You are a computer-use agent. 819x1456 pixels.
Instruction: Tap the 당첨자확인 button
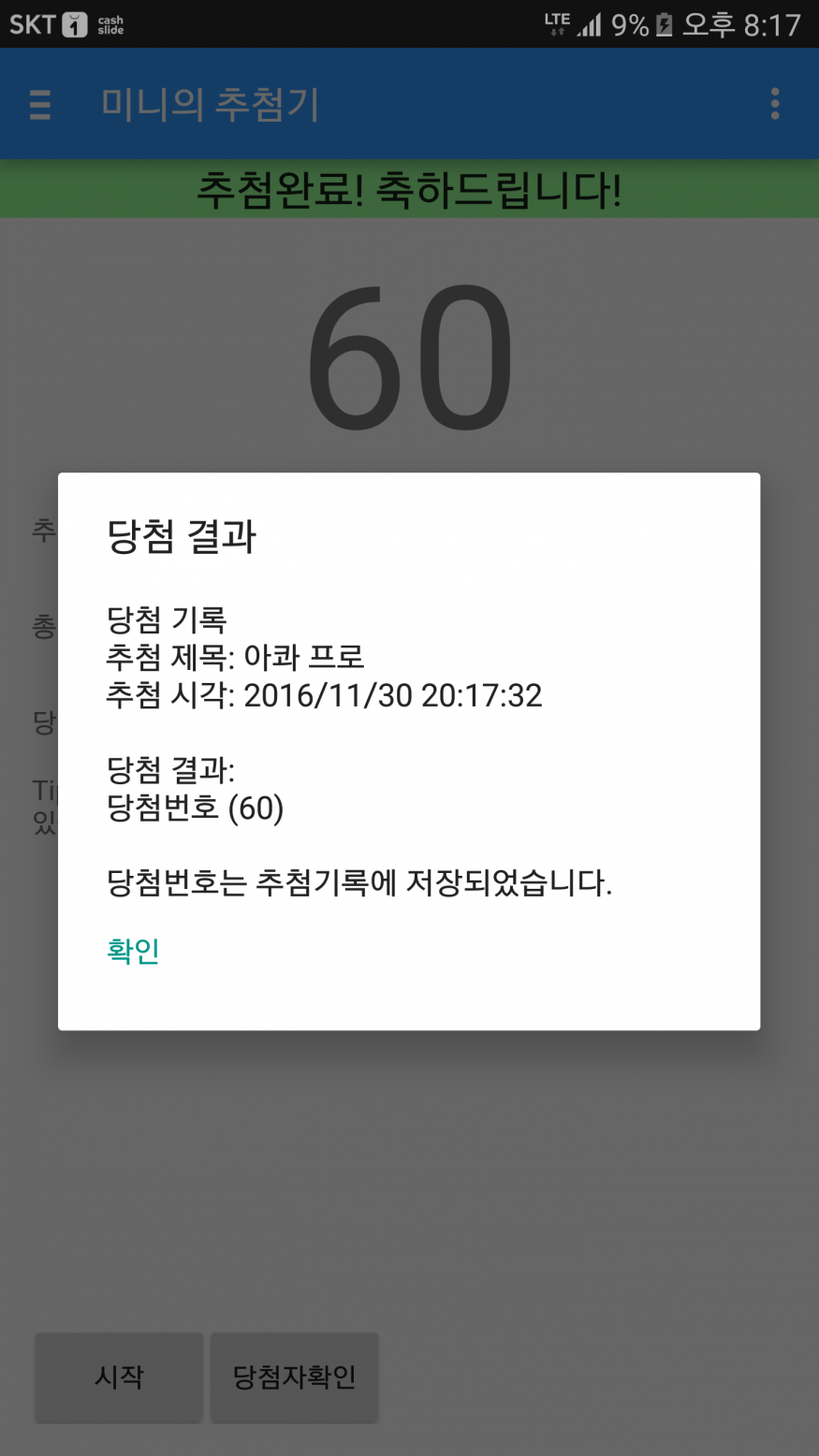[x=294, y=1376]
